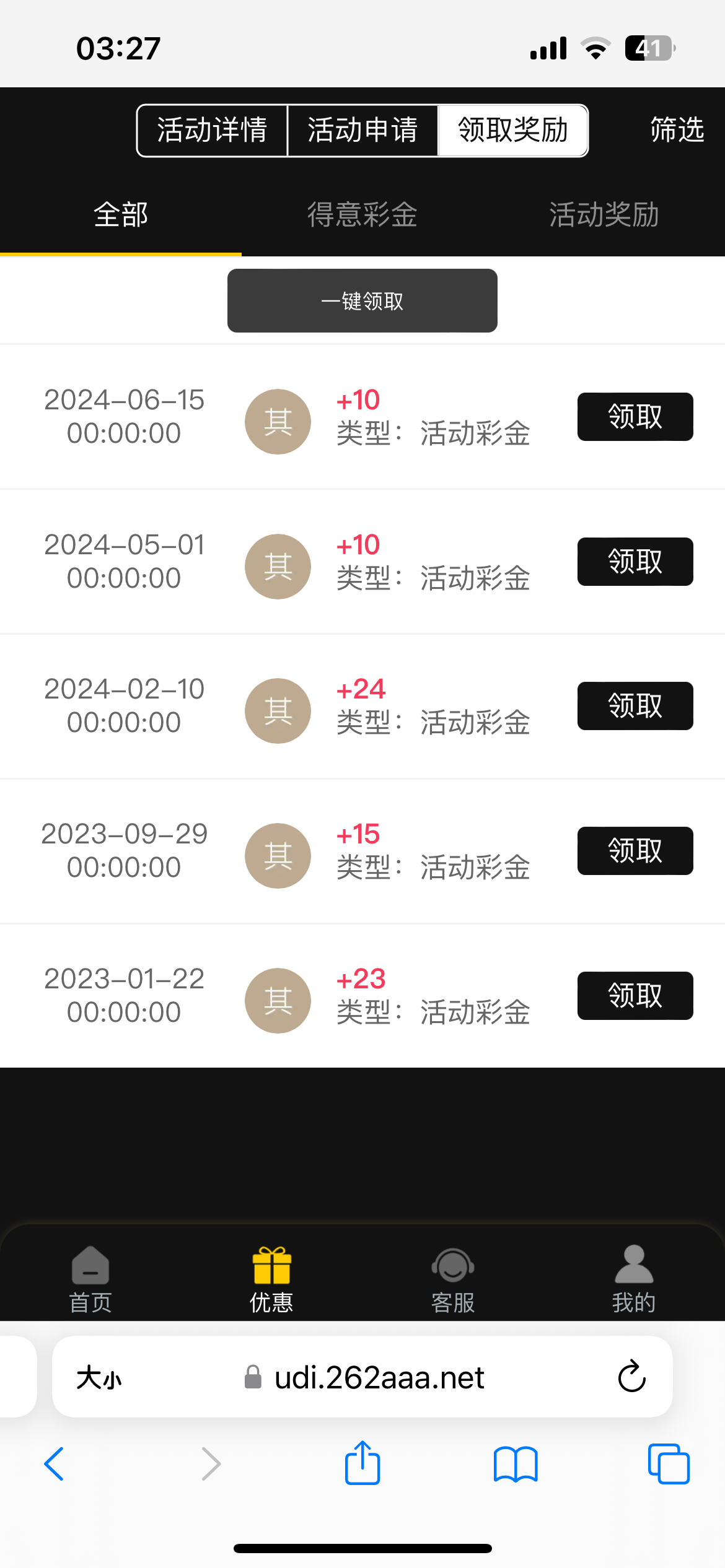Open the 我的 profile tab
The width and height of the screenshot is (725, 1568).
tap(634, 1279)
